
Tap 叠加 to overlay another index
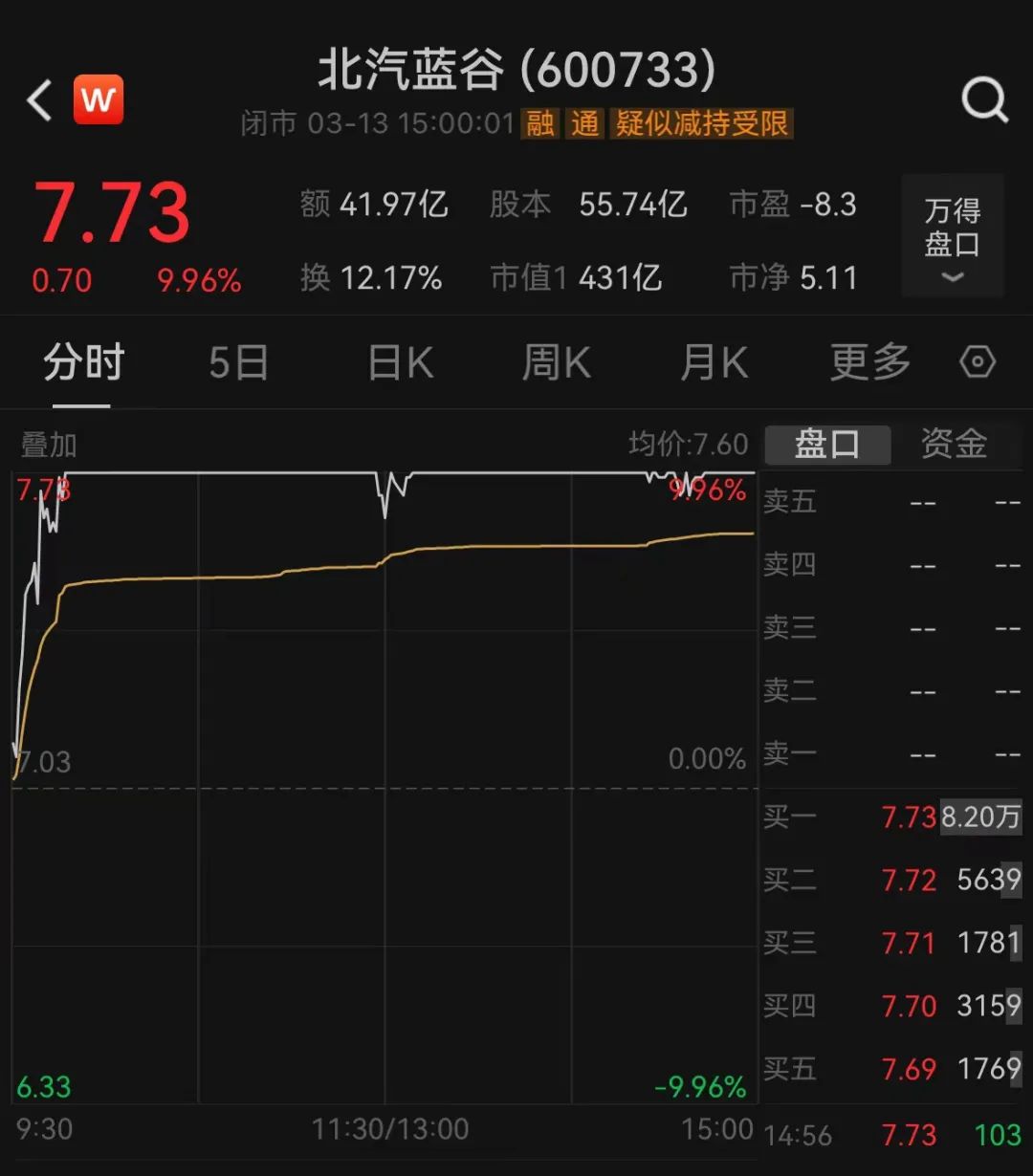(49, 445)
